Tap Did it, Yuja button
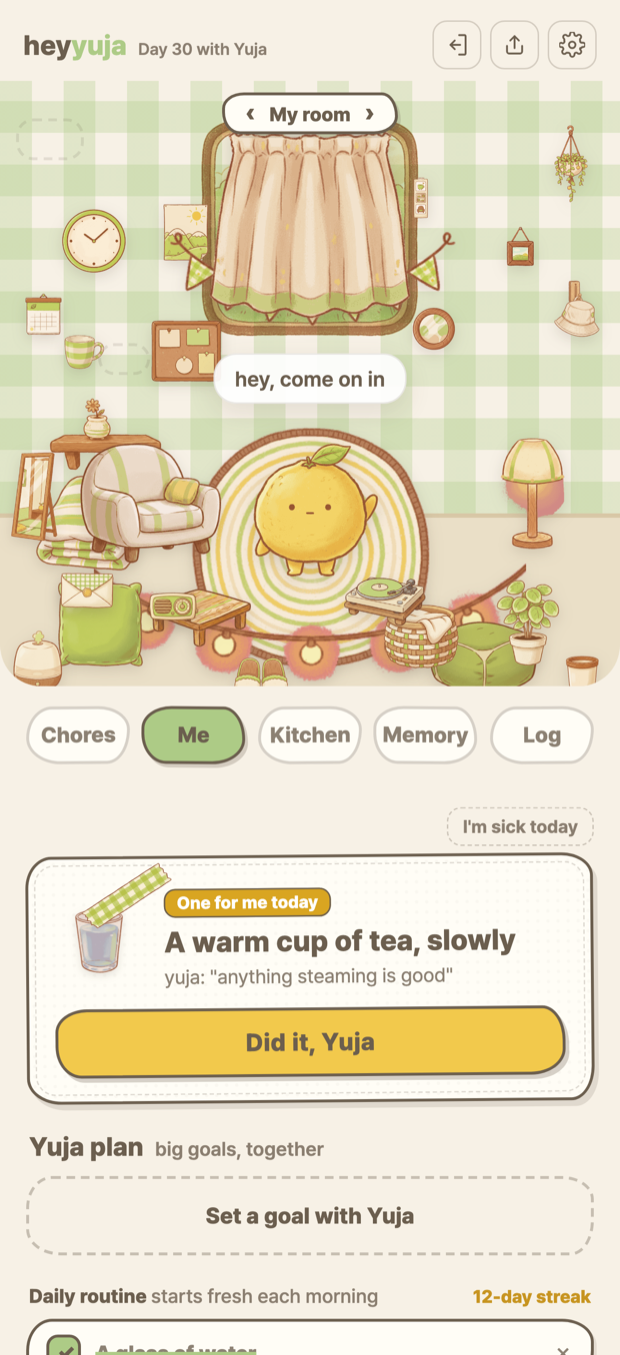The height and width of the screenshot is (1355, 620). (x=310, y=1042)
